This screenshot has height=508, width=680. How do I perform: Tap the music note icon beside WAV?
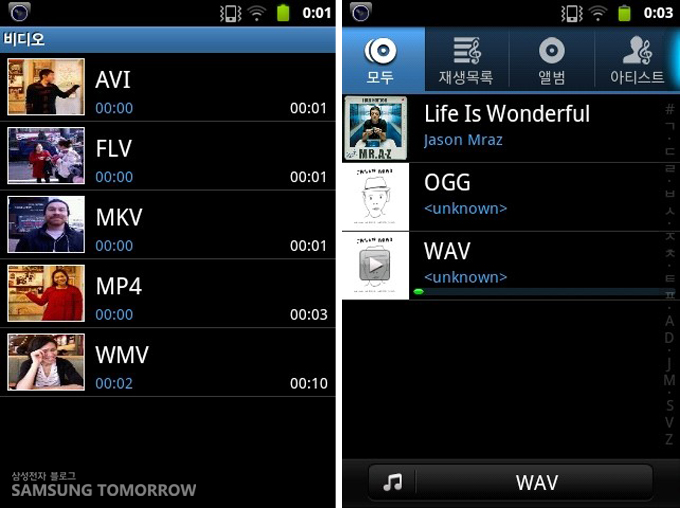pos(392,482)
